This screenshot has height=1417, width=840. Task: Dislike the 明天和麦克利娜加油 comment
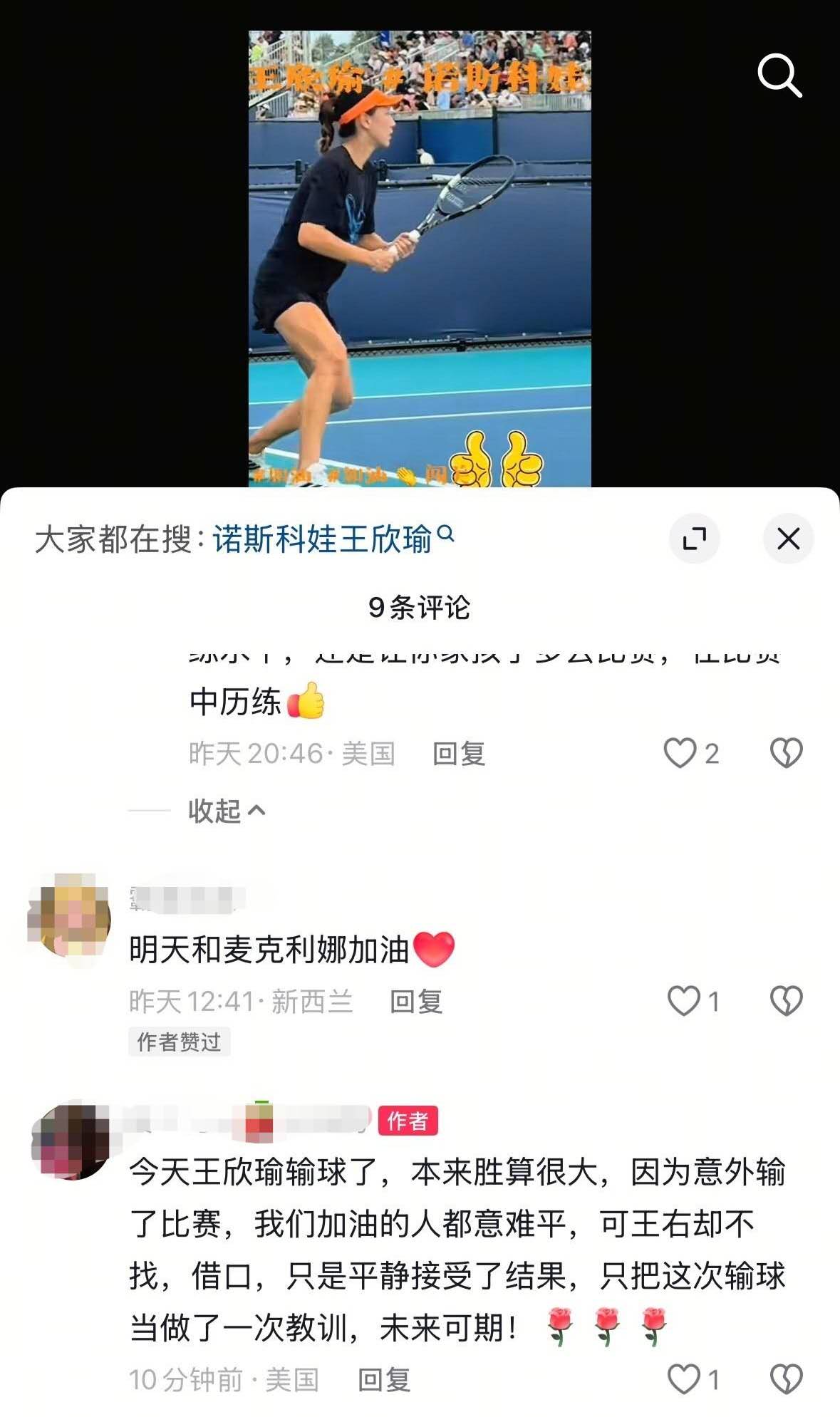click(786, 1001)
